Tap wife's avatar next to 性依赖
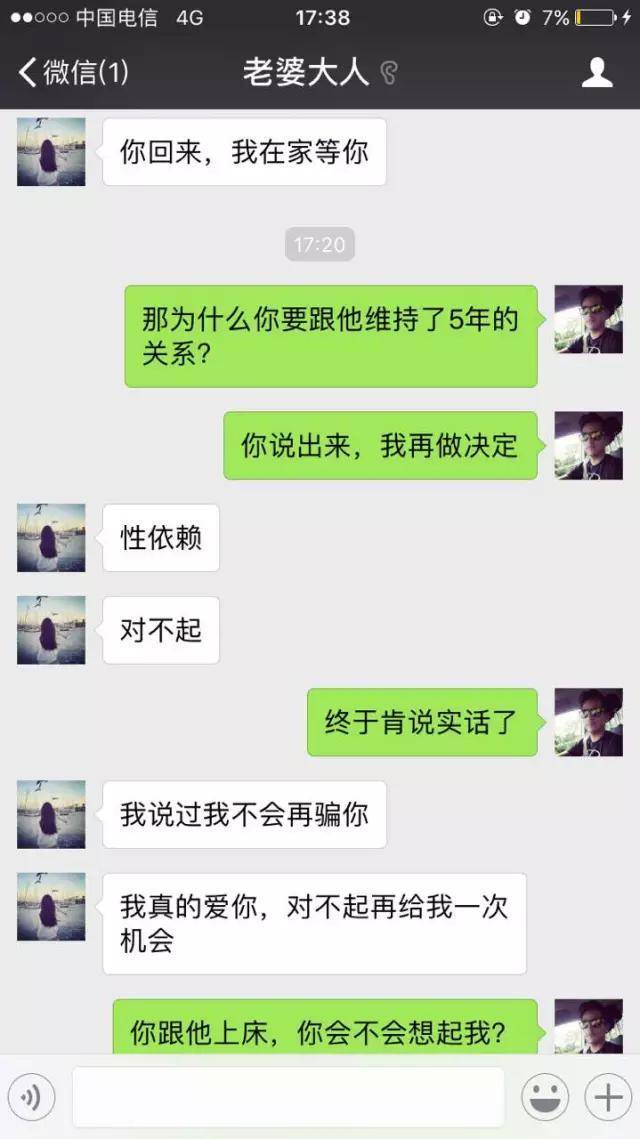This screenshot has width=640, height=1139. (51, 538)
